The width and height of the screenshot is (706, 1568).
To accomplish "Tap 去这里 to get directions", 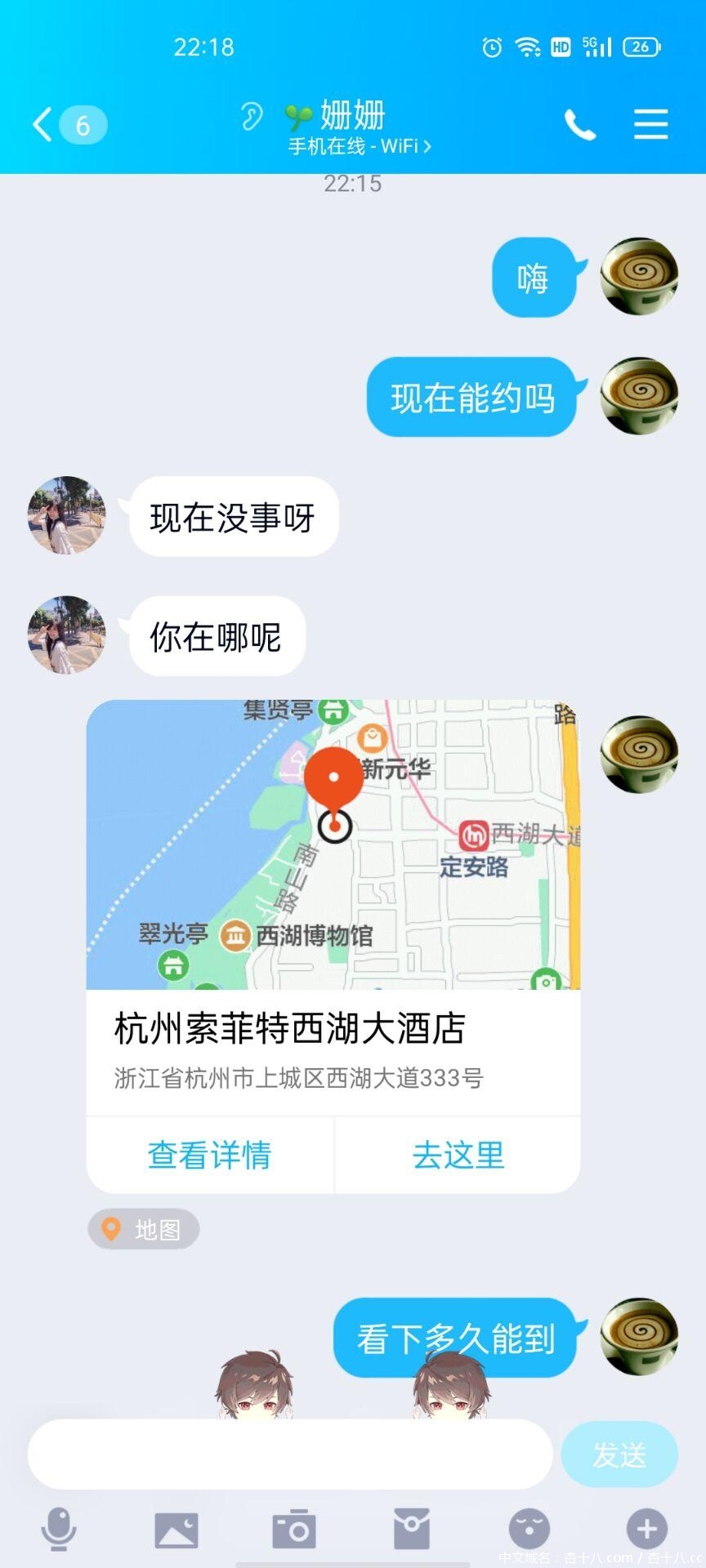I will 457,1154.
